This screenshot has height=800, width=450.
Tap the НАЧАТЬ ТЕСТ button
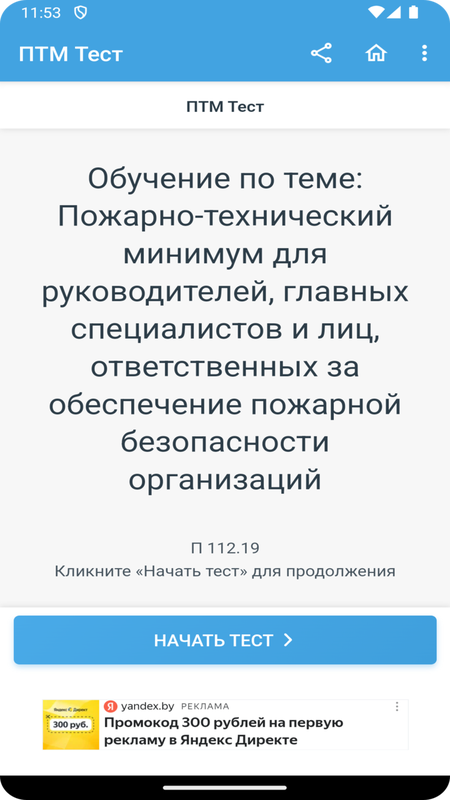(225, 640)
